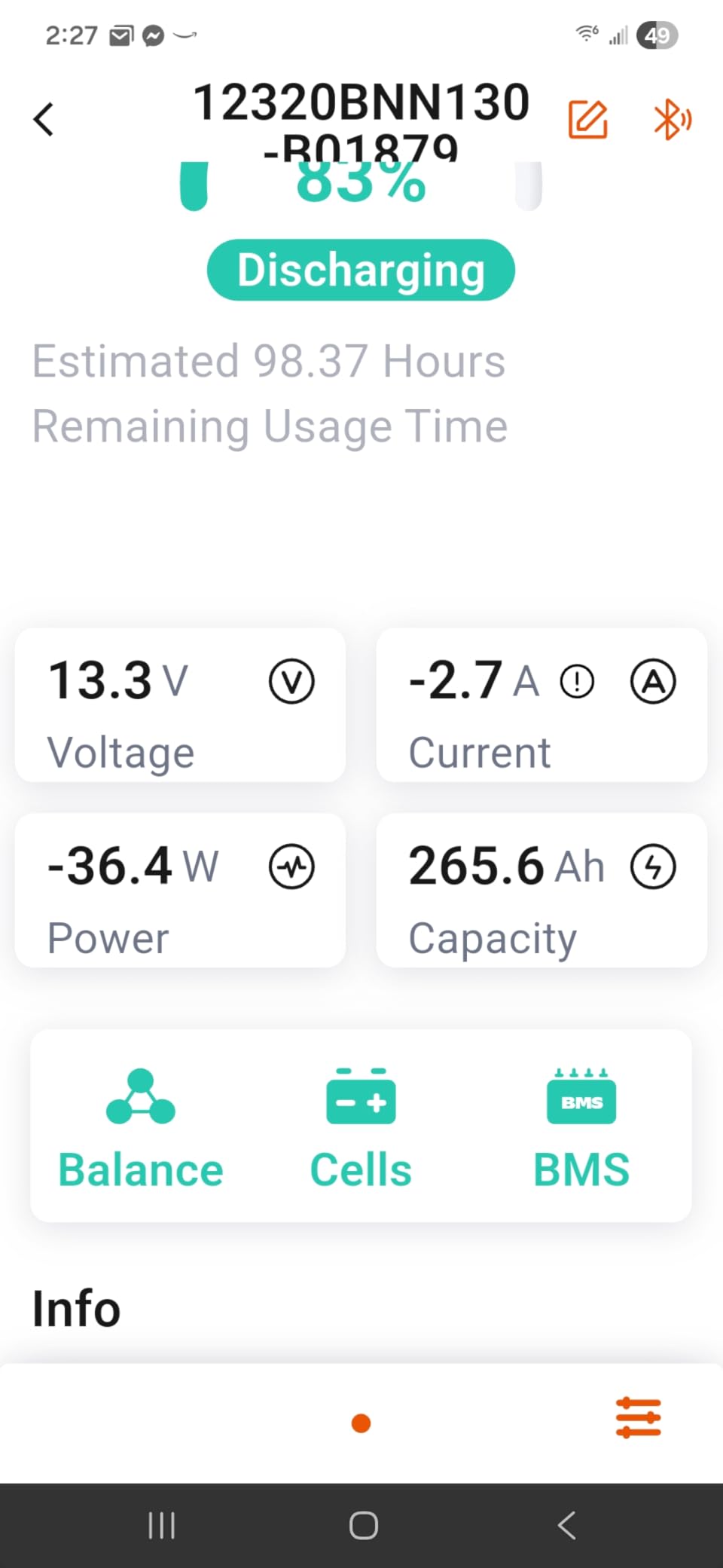Tap the voltage circle icon

click(291, 681)
